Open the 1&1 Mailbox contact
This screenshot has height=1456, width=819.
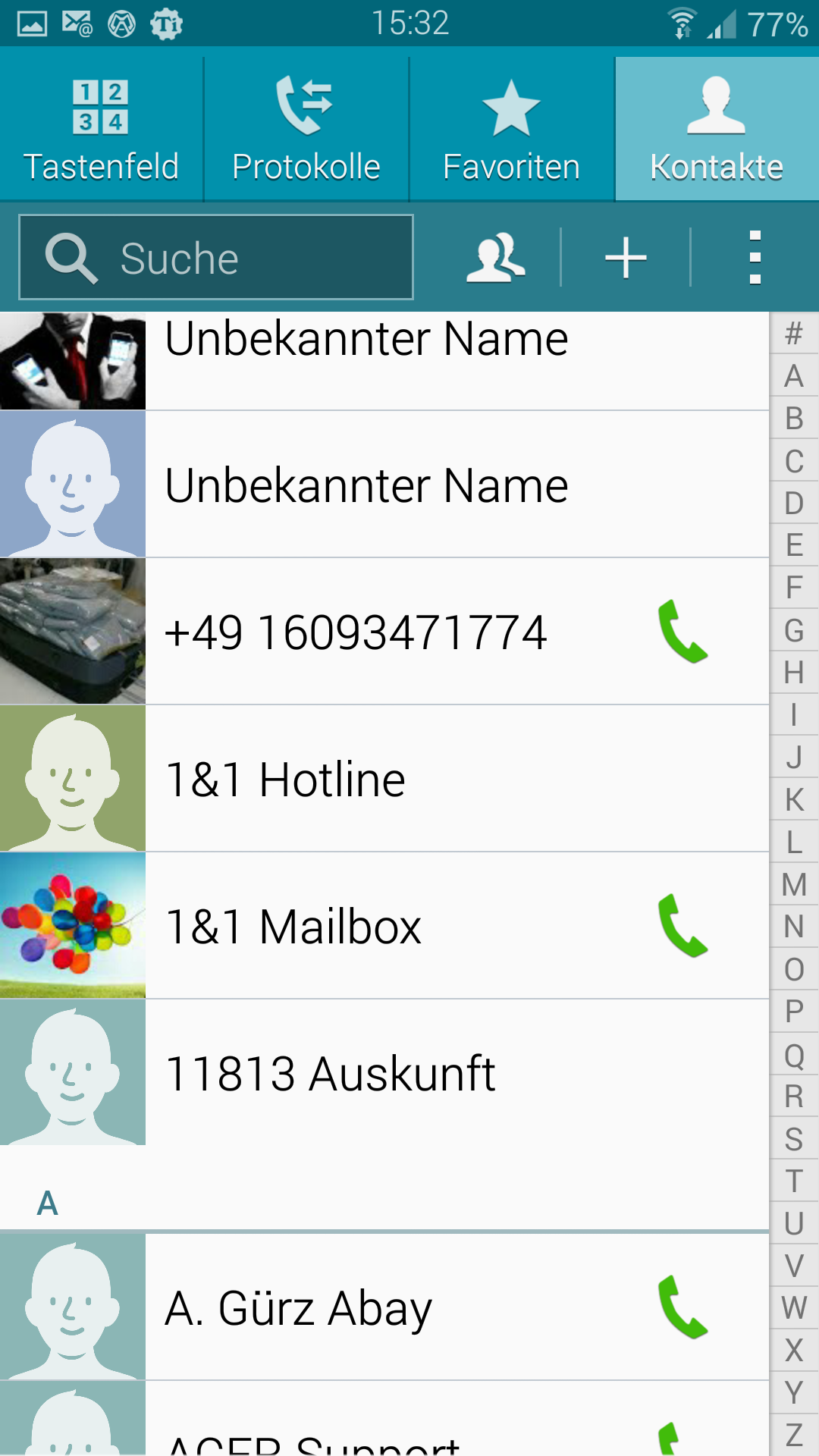coord(384,926)
